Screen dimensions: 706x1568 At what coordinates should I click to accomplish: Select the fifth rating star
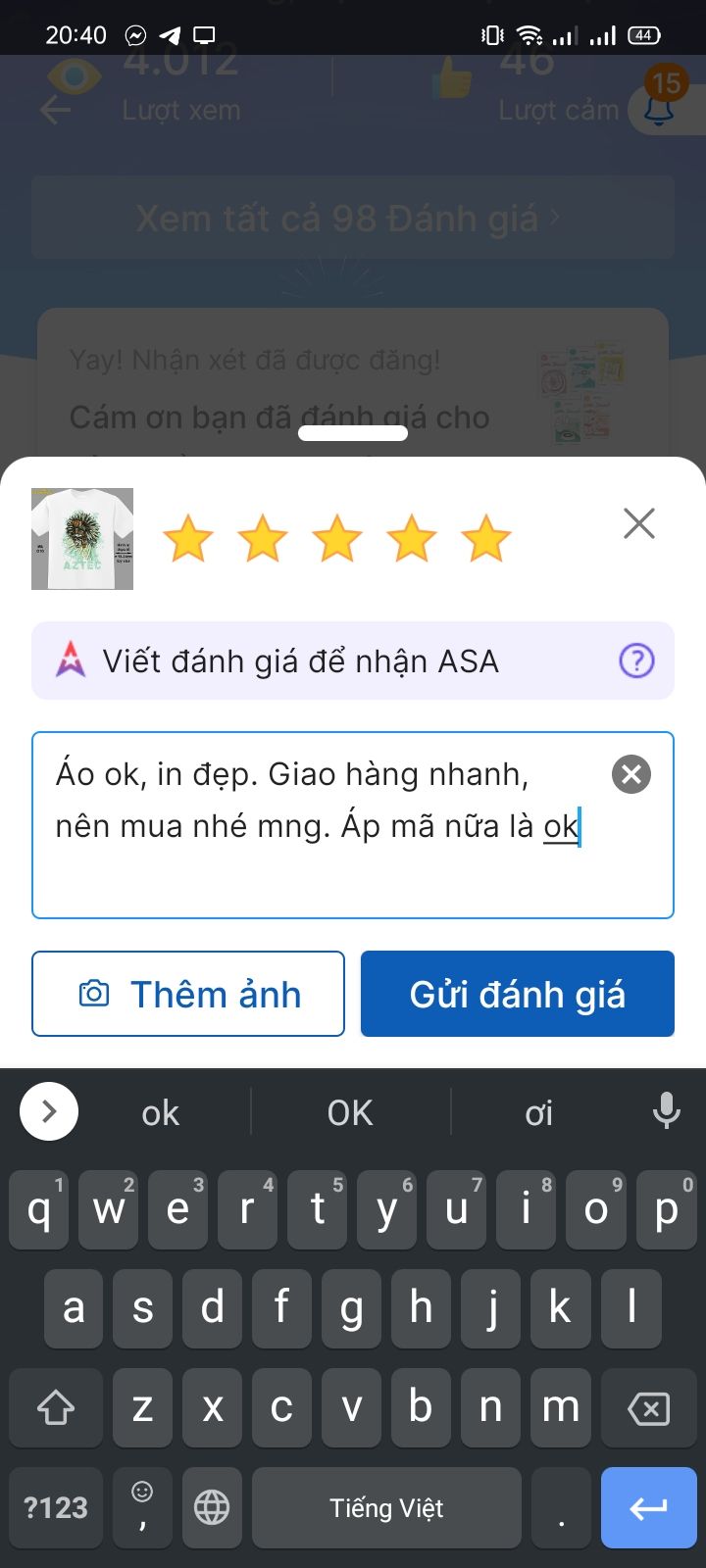click(x=485, y=538)
